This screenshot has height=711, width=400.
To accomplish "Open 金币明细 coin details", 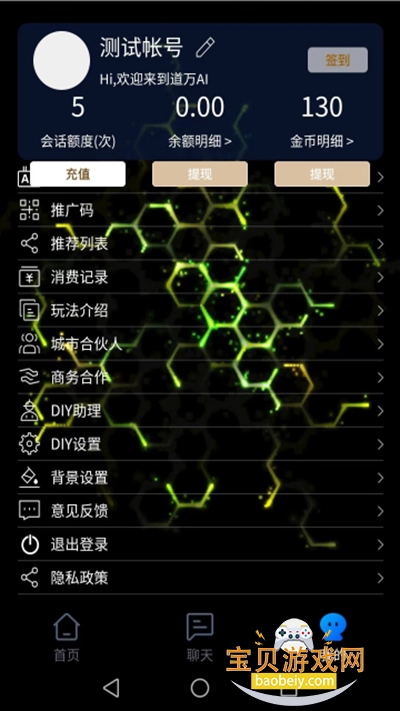I will coord(322,141).
